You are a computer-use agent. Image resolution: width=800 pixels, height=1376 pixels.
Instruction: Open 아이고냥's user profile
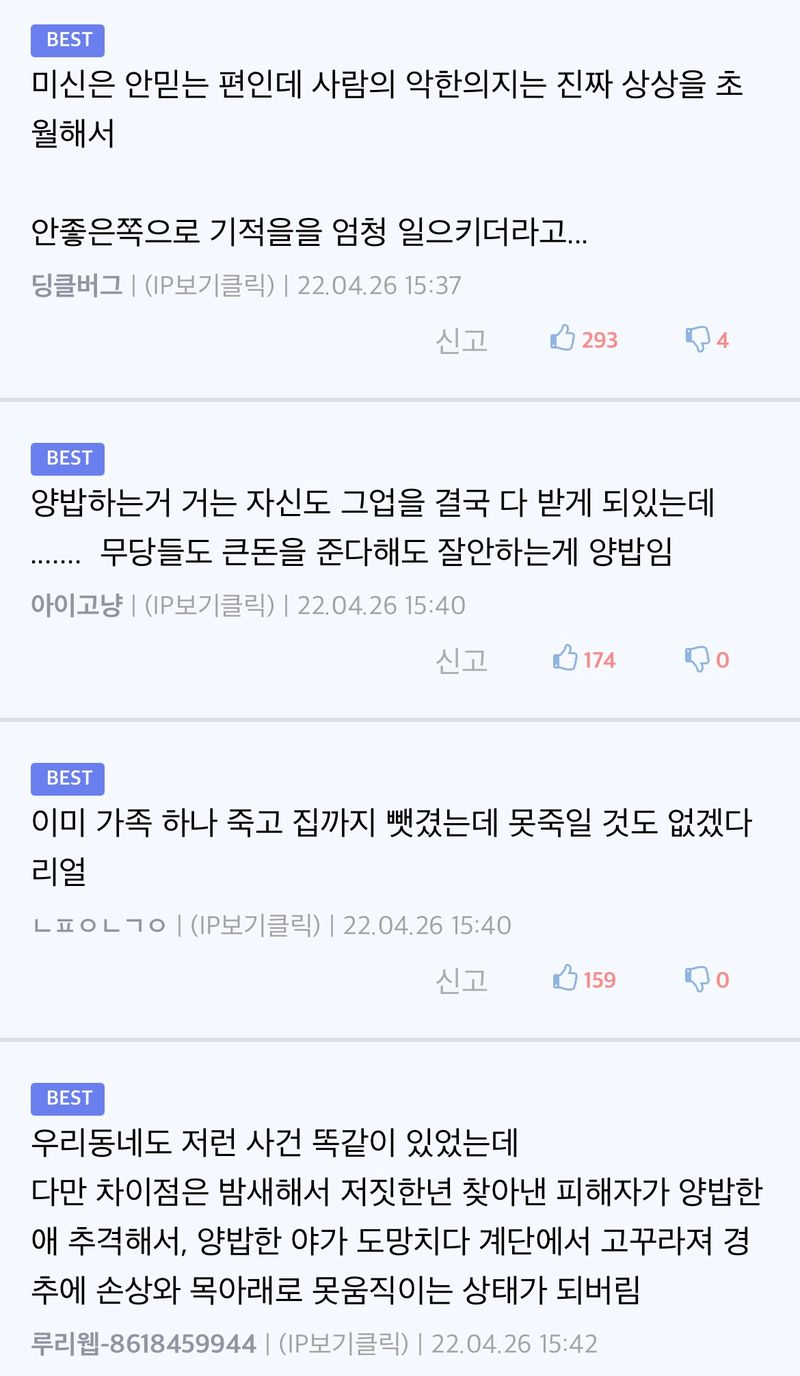(x=77, y=605)
